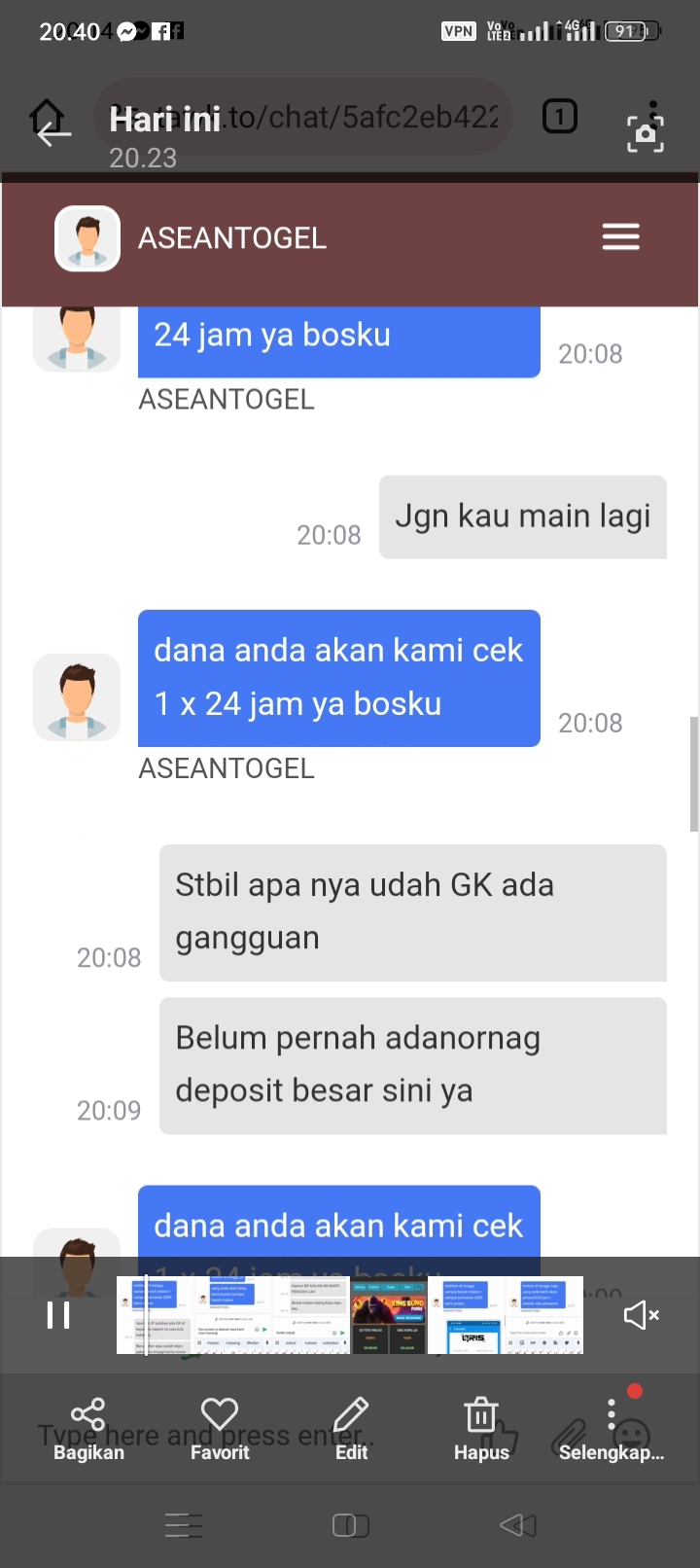Go back from the video viewer
Screen dimensions: 700x1568
(x=53, y=133)
